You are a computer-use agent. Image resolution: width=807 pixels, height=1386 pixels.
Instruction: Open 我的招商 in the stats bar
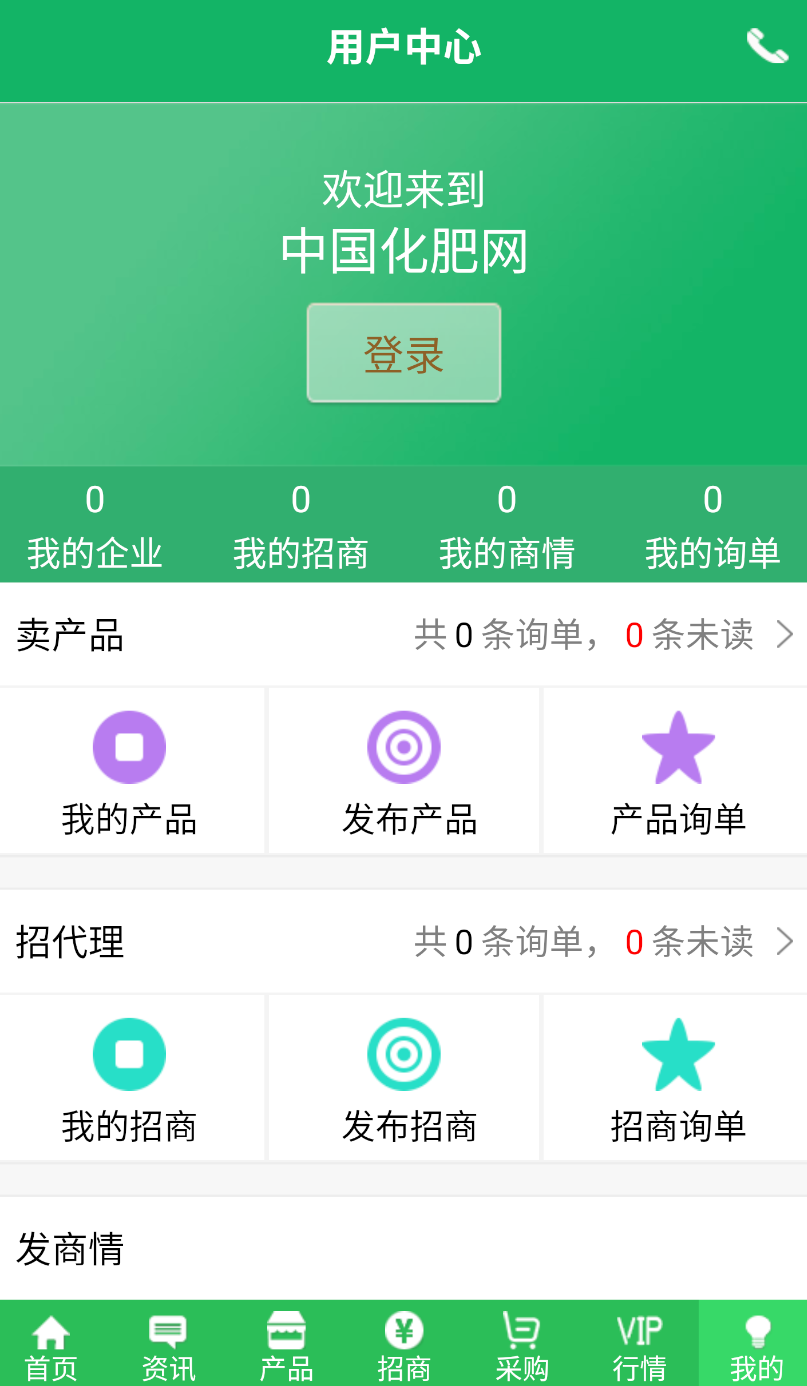[301, 526]
